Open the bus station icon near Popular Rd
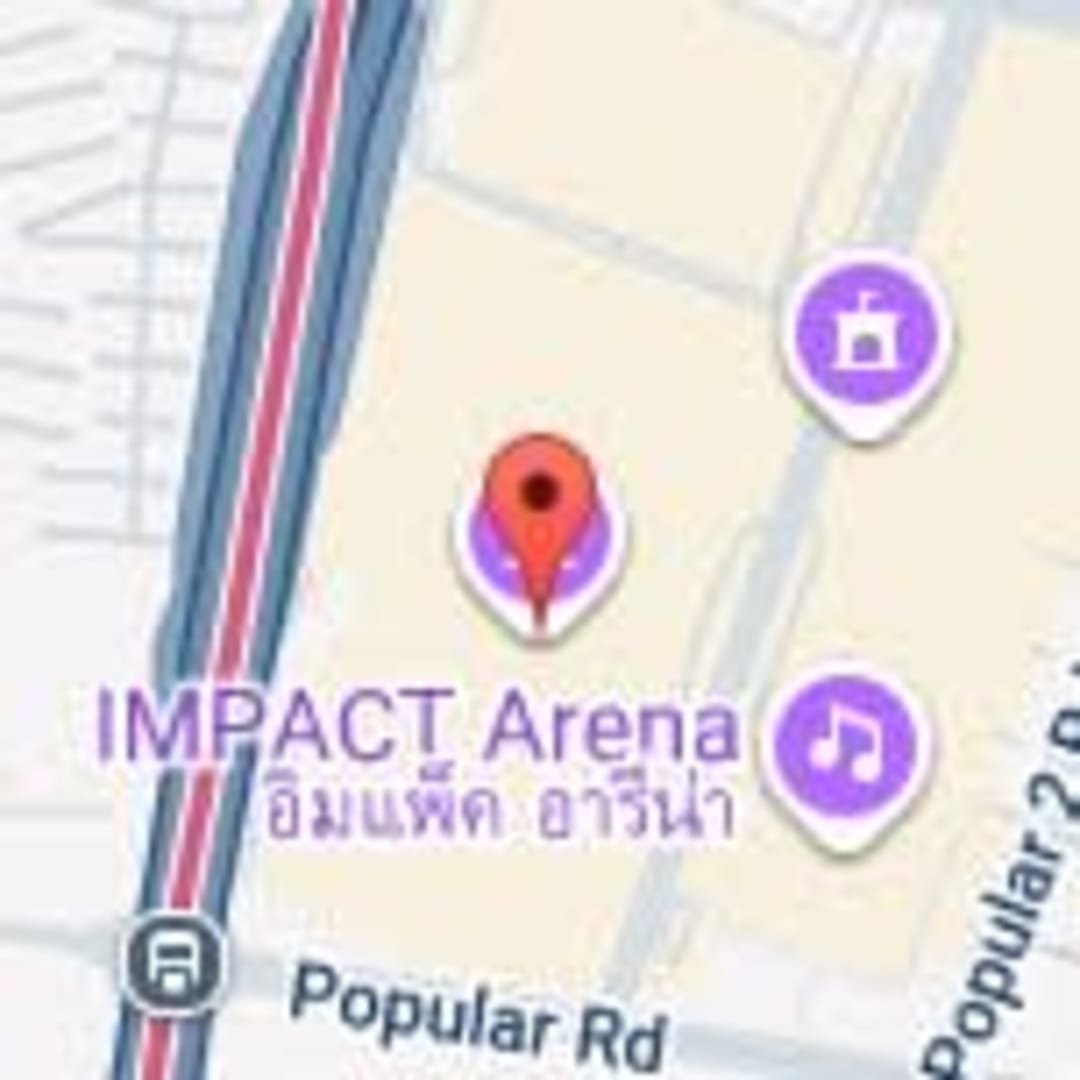The height and width of the screenshot is (1080, 1080). [174, 961]
